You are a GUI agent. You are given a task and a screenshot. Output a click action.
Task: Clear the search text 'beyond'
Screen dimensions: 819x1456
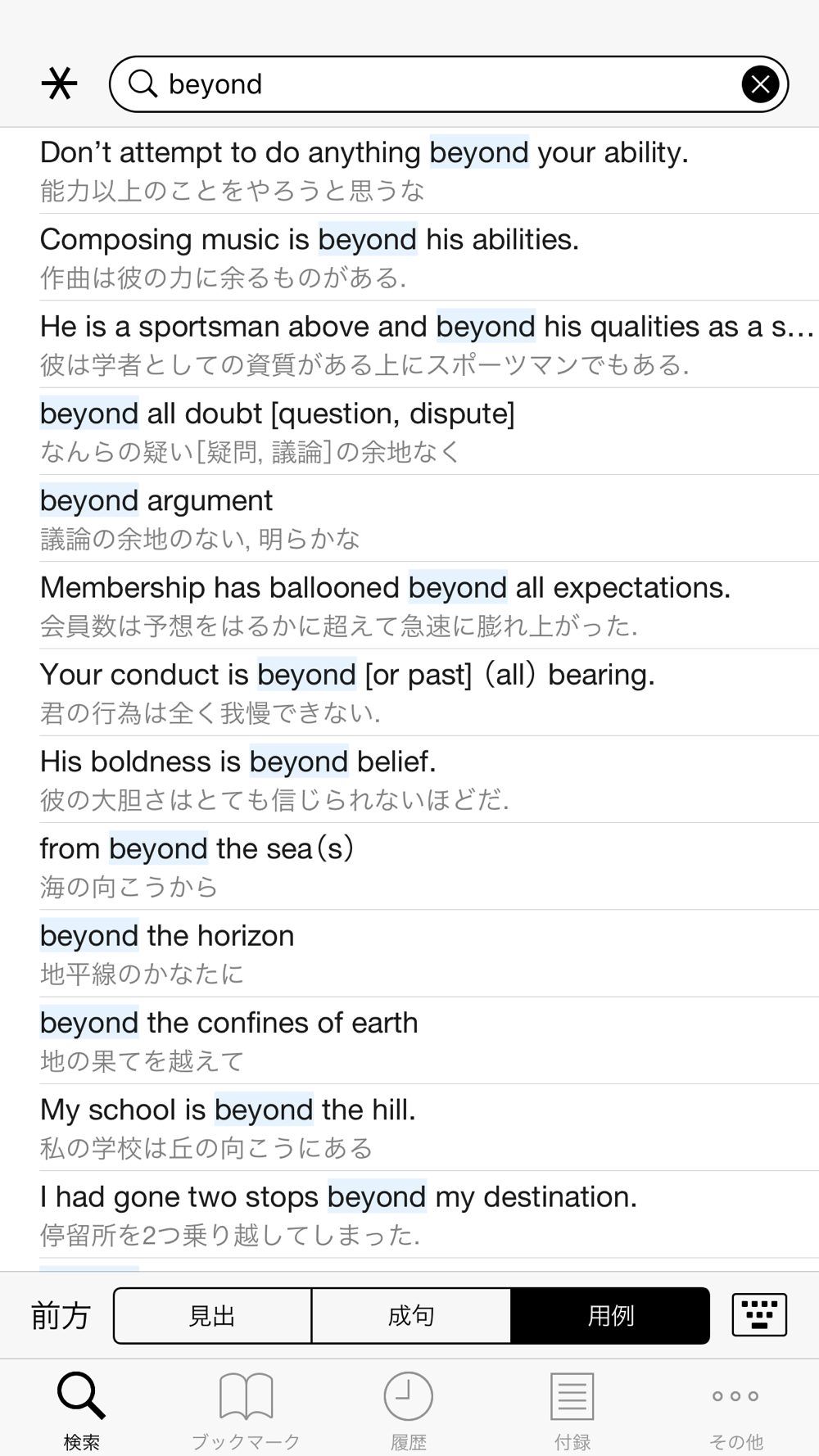(x=760, y=84)
